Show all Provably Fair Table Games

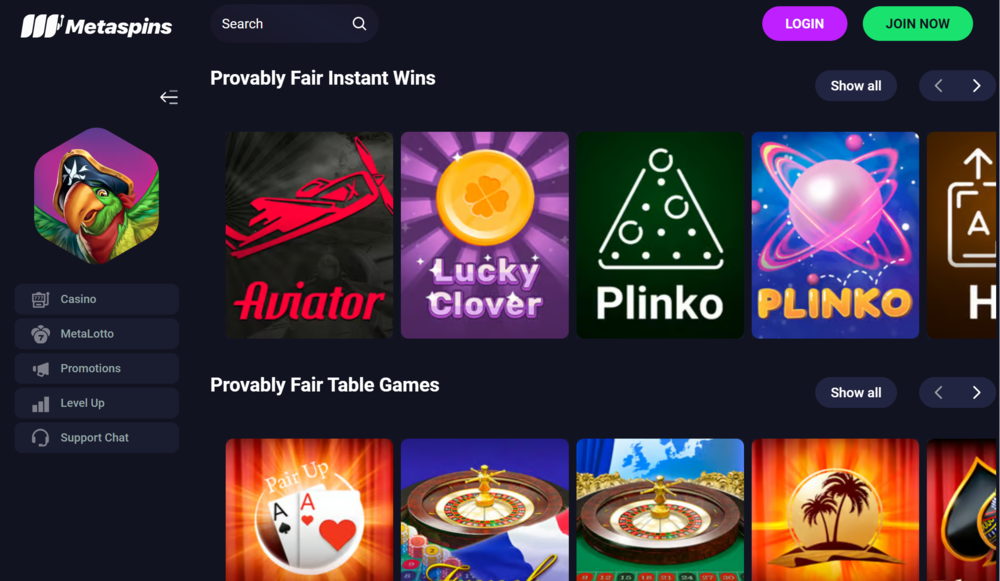click(855, 393)
